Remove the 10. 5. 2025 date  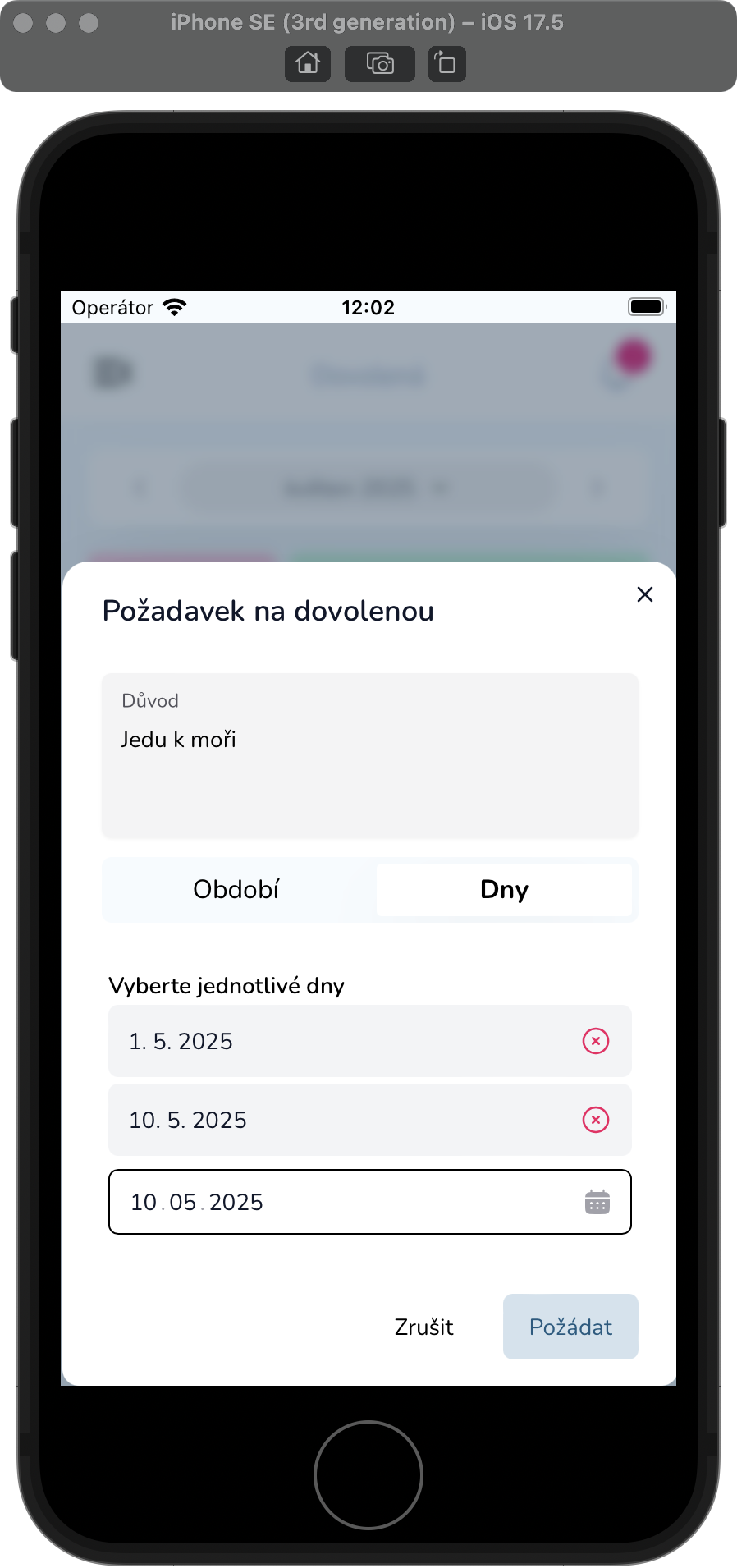point(596,1120)
